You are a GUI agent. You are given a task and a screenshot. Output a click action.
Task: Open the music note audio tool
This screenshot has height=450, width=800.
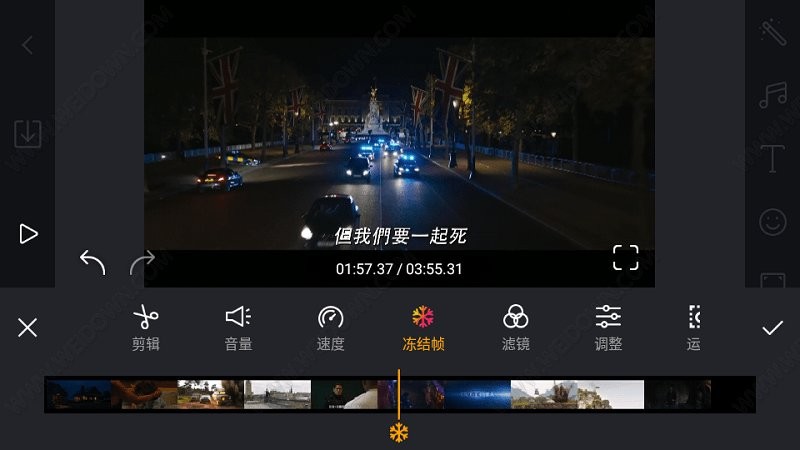tap(772, 95)
